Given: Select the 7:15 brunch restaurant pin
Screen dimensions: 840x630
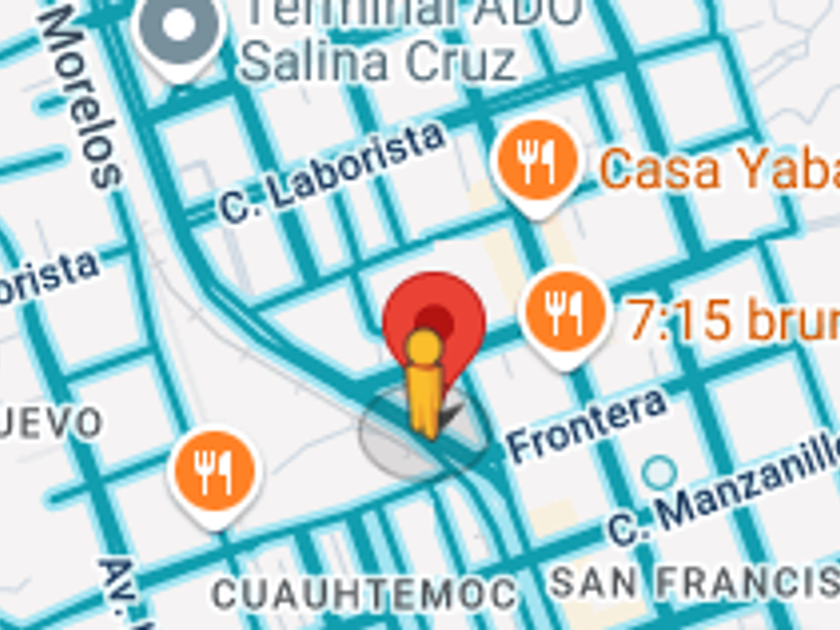Looking at the screenshot, I should tap(567, 311).
